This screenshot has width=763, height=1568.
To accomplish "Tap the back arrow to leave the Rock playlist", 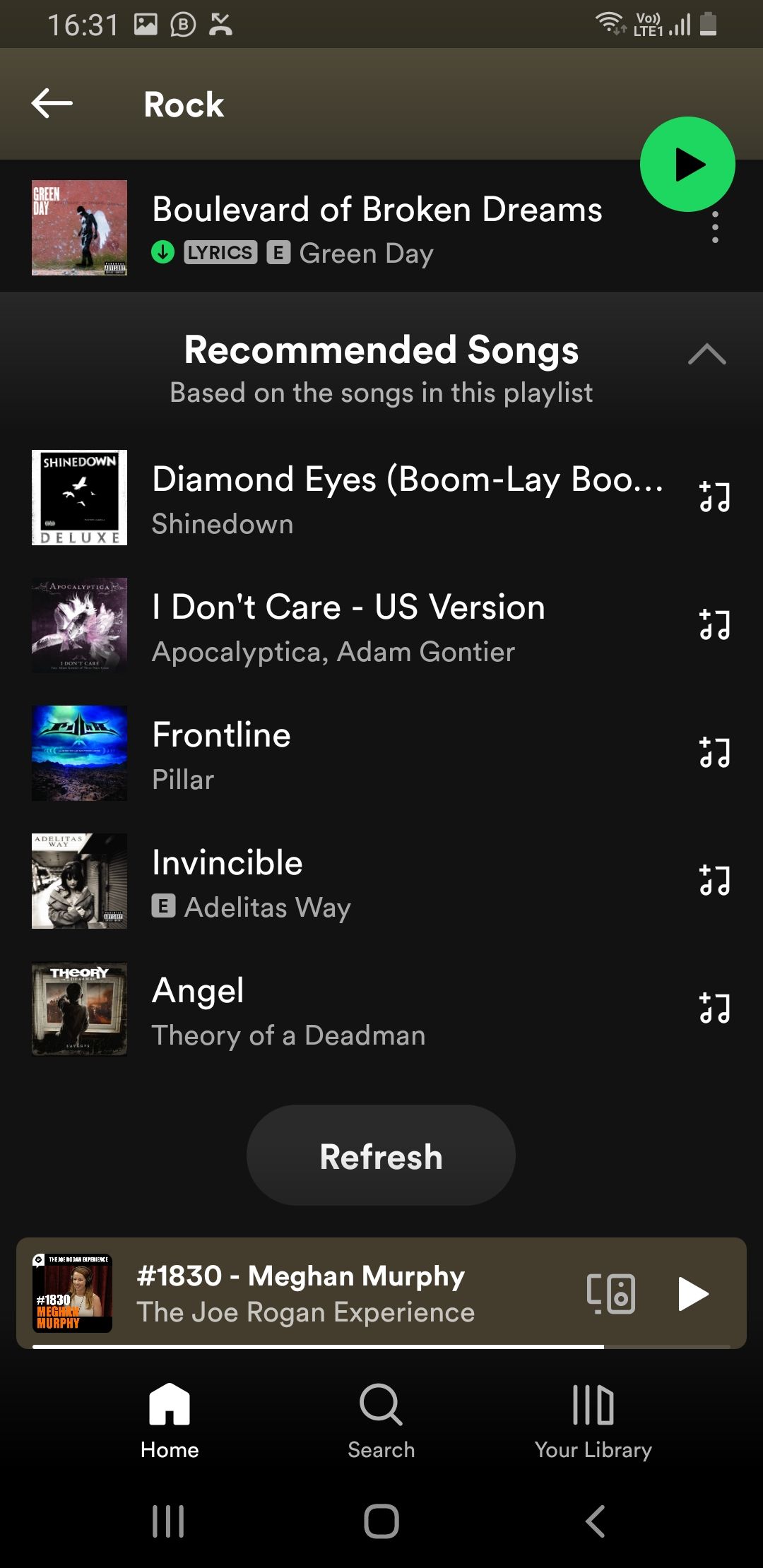I will 49,103.
